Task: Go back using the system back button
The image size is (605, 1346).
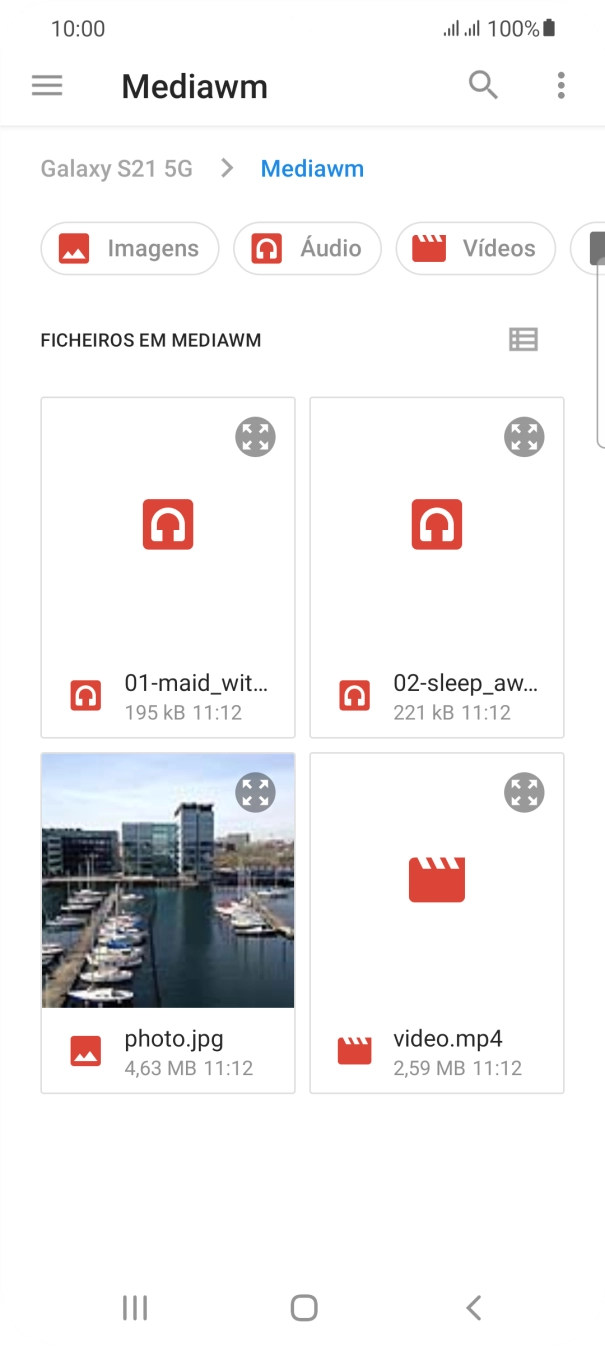Action: [x=473, y=1307]
